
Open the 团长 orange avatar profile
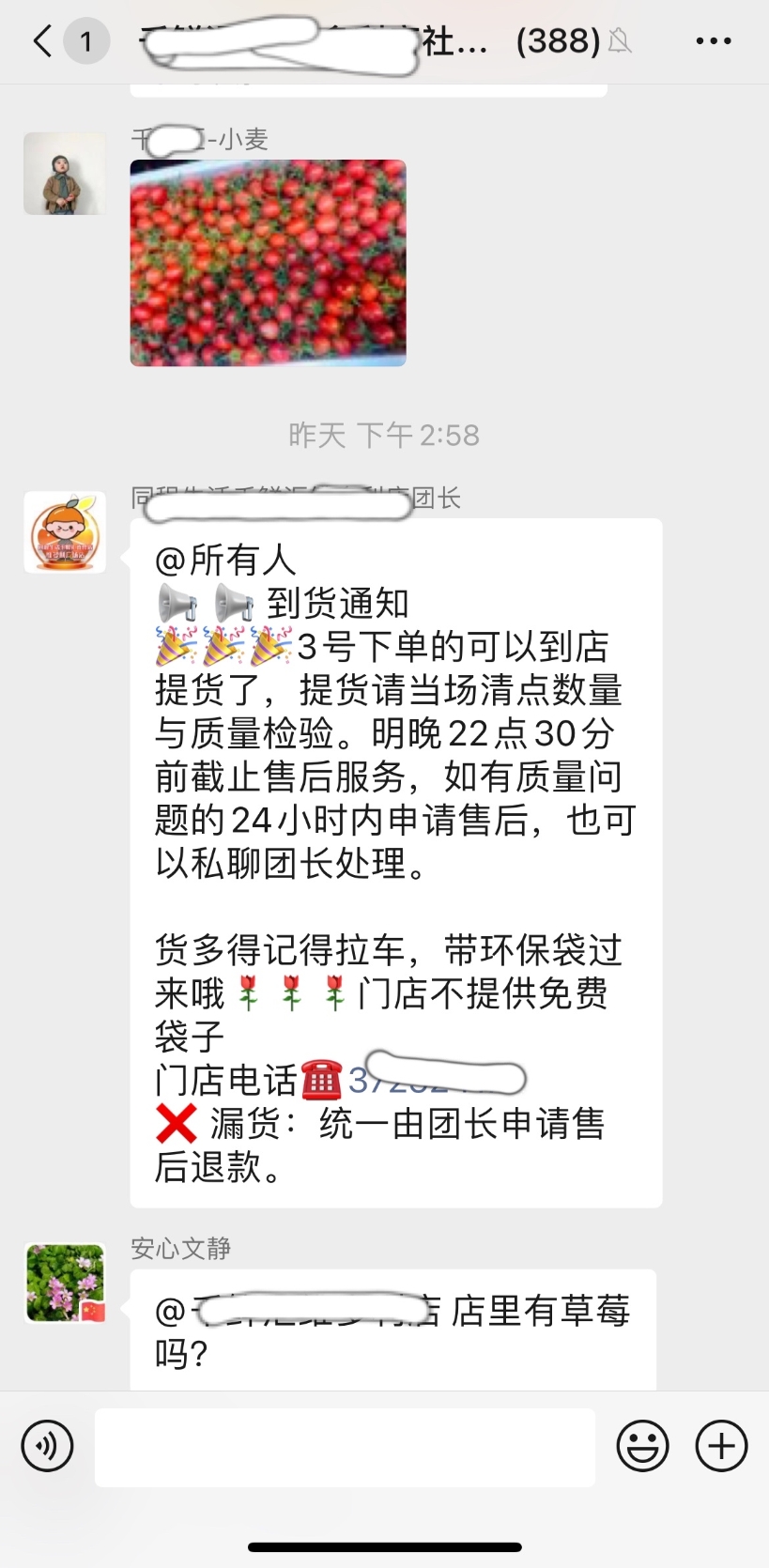65,532
